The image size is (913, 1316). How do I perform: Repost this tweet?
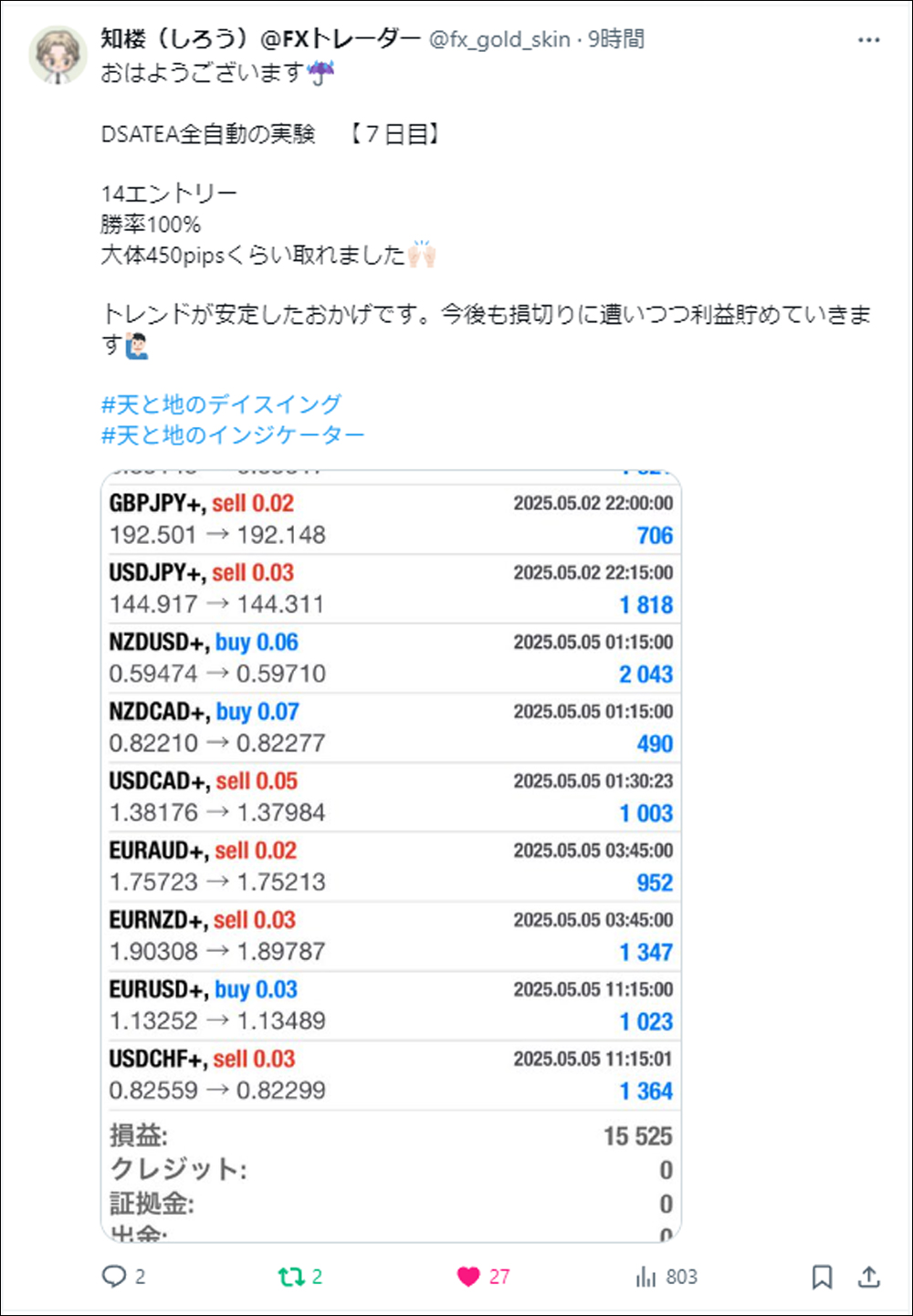tap(291, 1276)
